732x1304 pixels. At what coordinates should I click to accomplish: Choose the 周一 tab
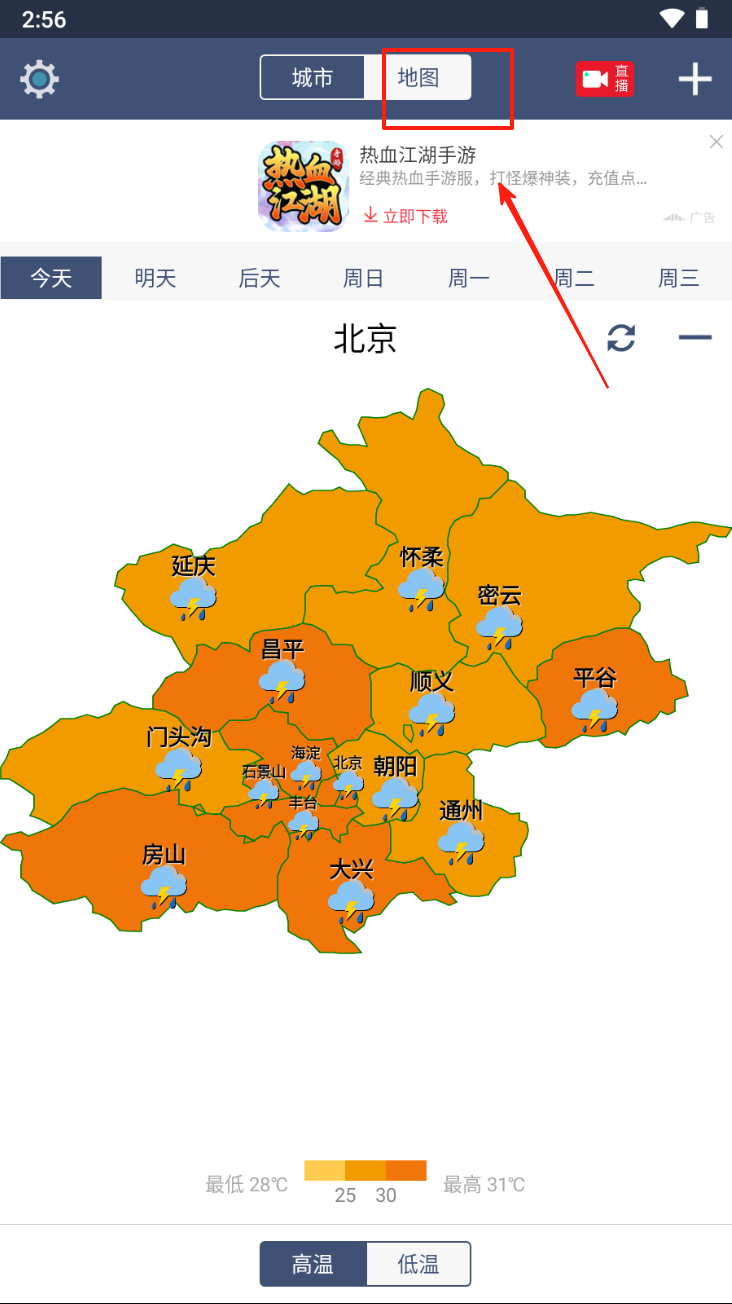pyautogui.click(x=469, y=278)
